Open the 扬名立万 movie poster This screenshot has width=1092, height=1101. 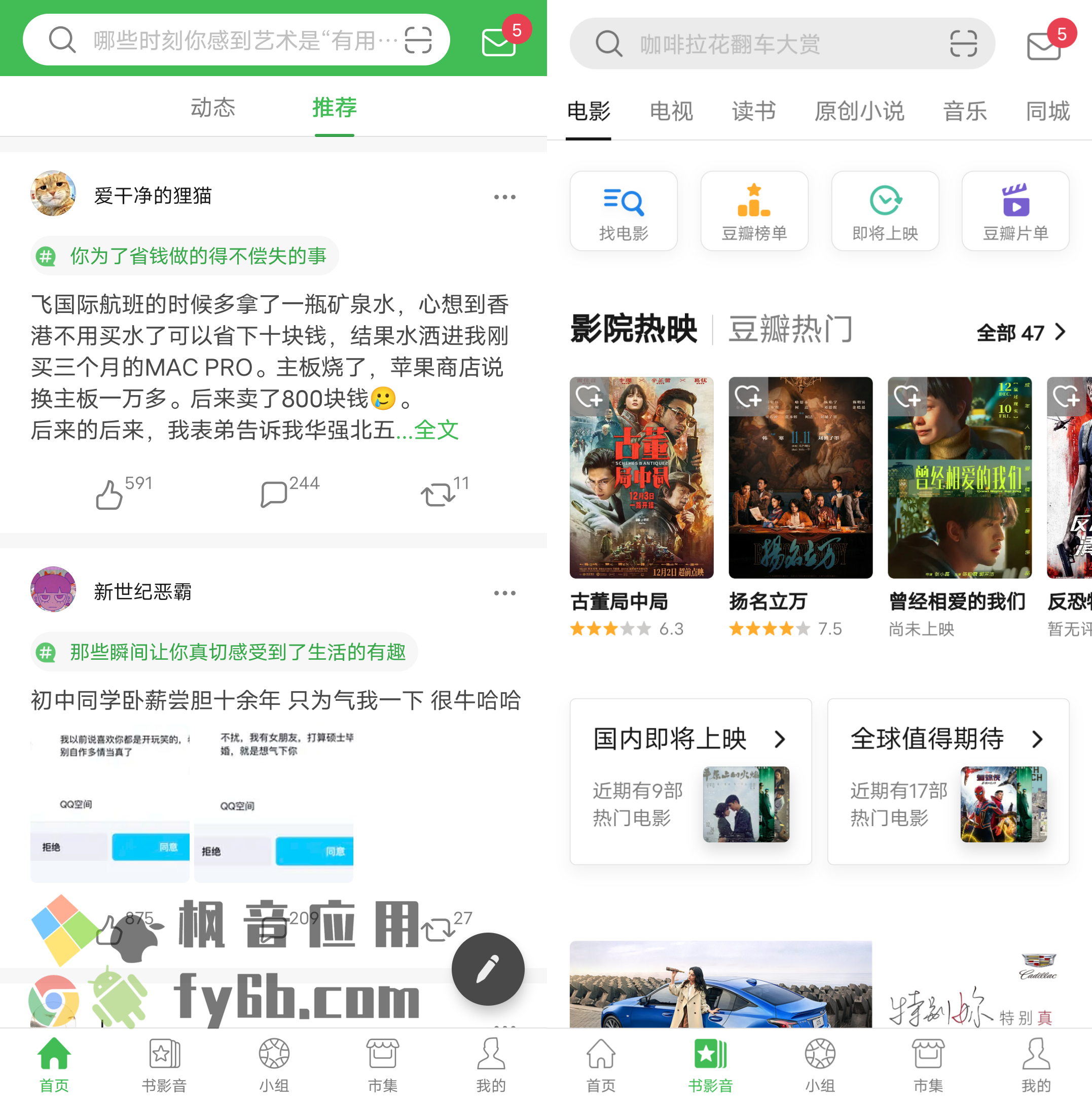800,478
